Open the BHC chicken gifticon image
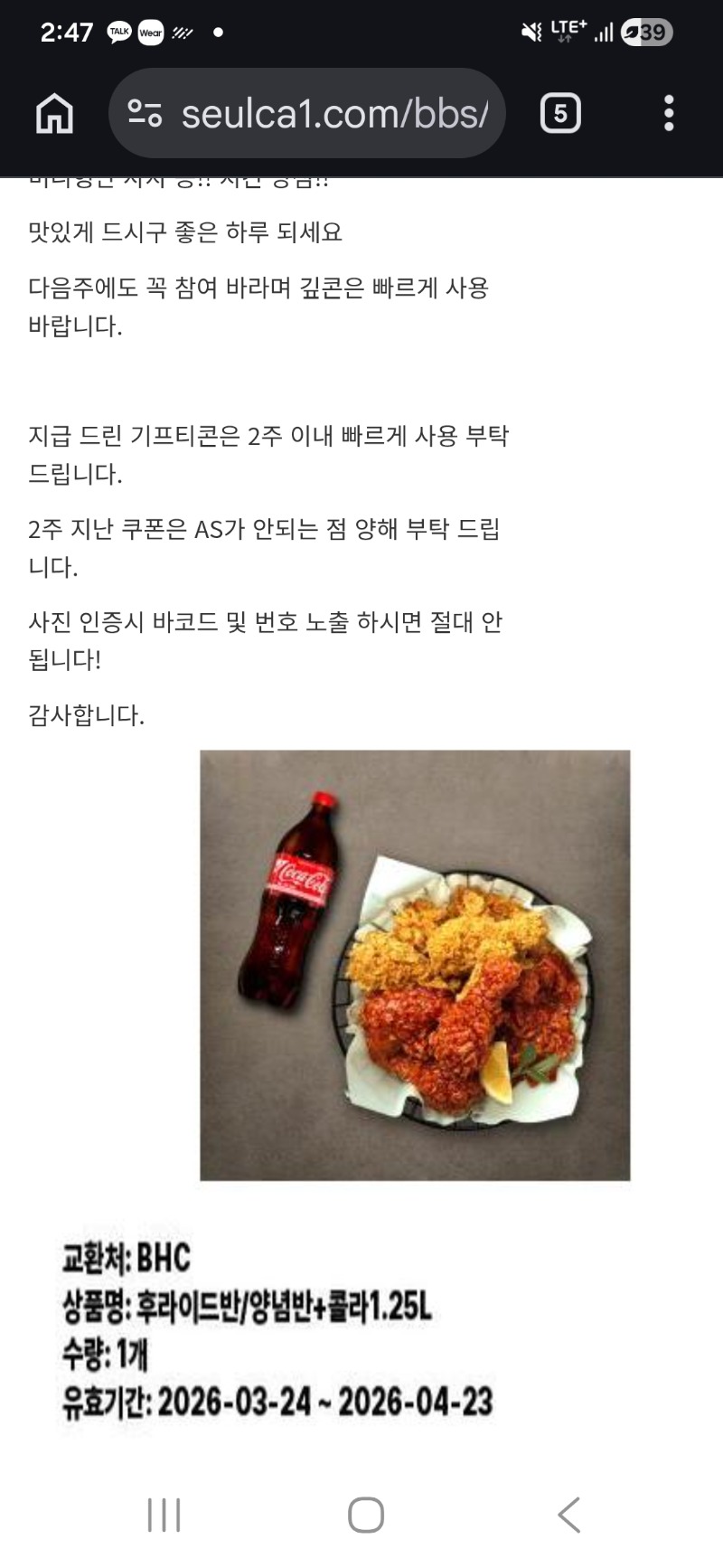The width and height of the screenshot is (723, 1568). (415, 965)
